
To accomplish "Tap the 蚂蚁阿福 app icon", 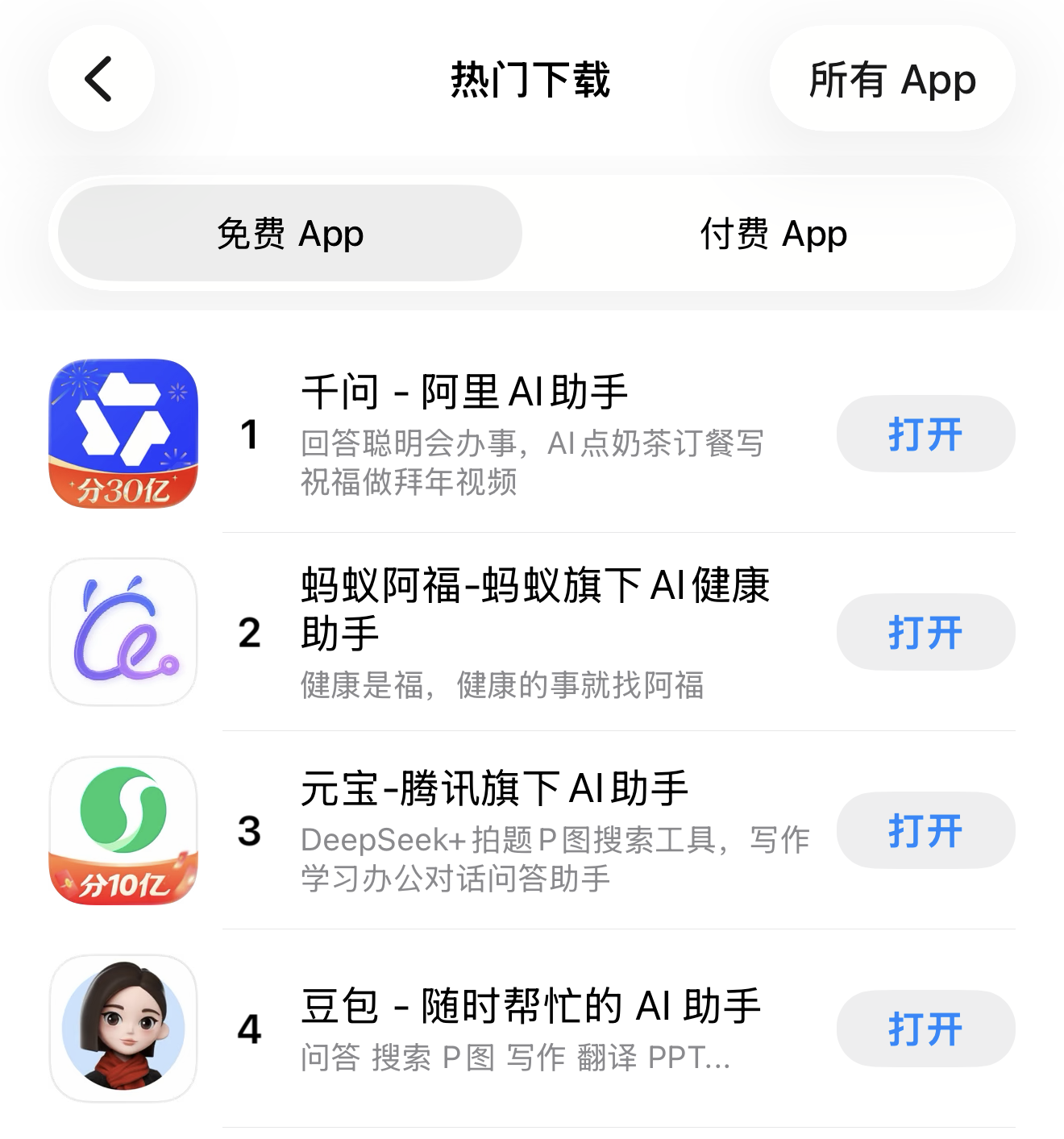I will coord(123,632).
